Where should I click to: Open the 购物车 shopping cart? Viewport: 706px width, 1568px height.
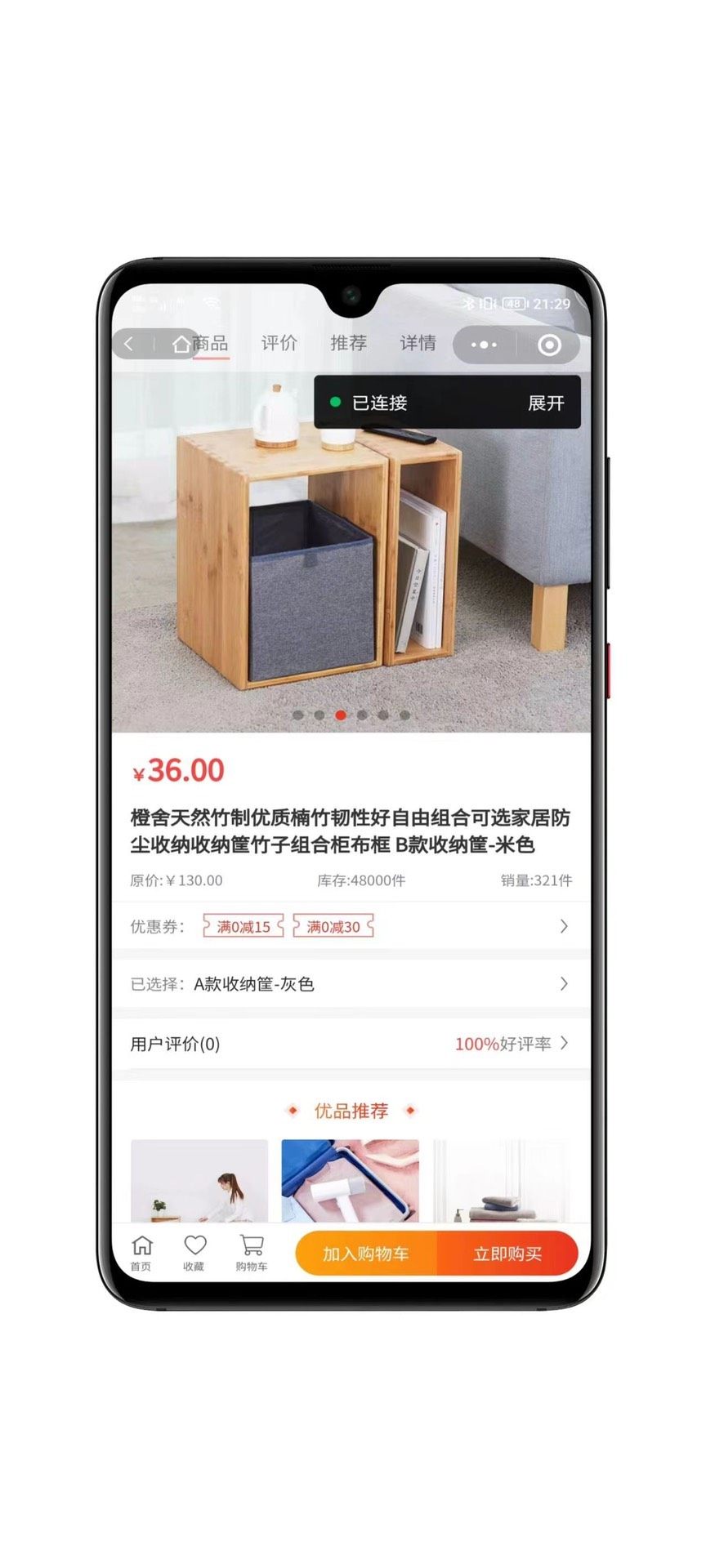tap(251, 1253)
